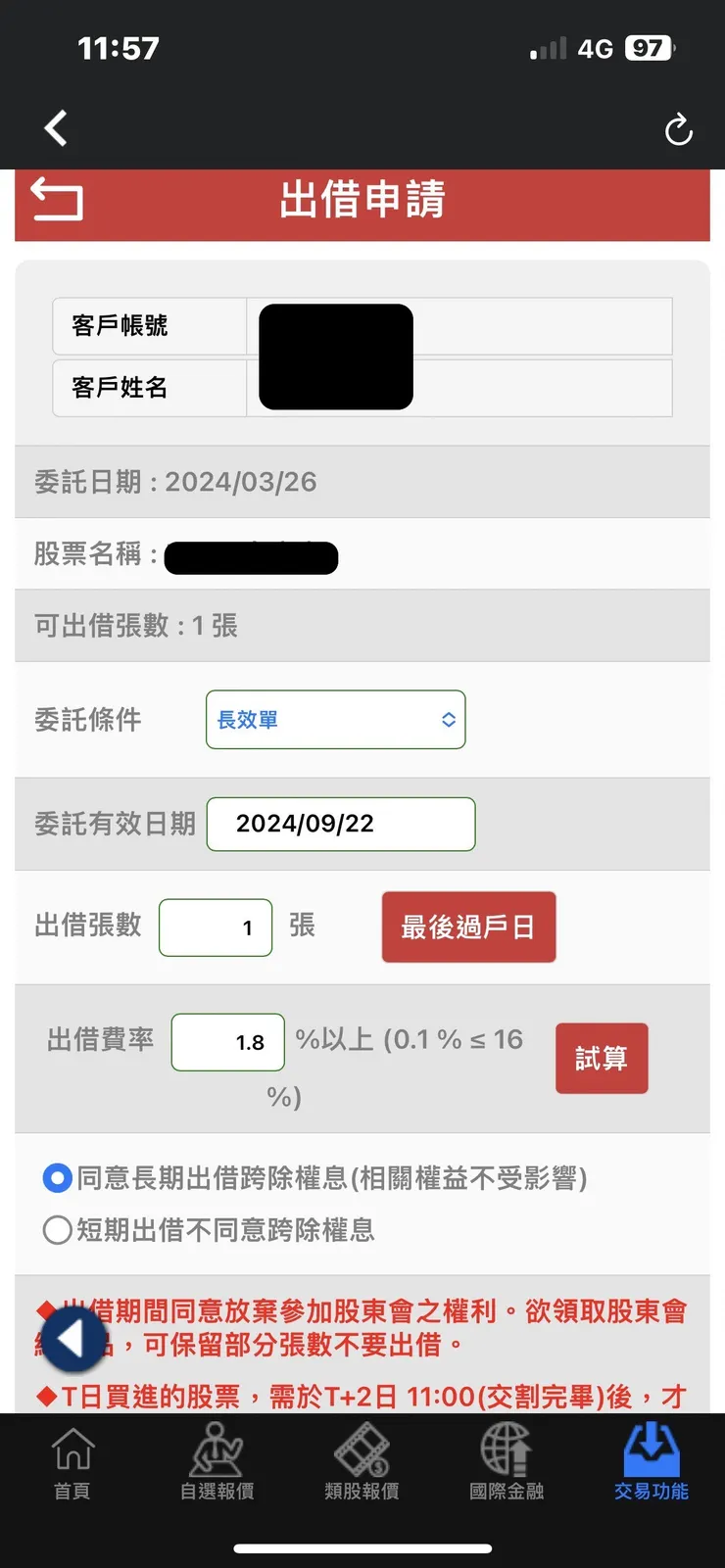Open the 委託有效日期 date field
725x1568 pixels.
pos(341,824)
